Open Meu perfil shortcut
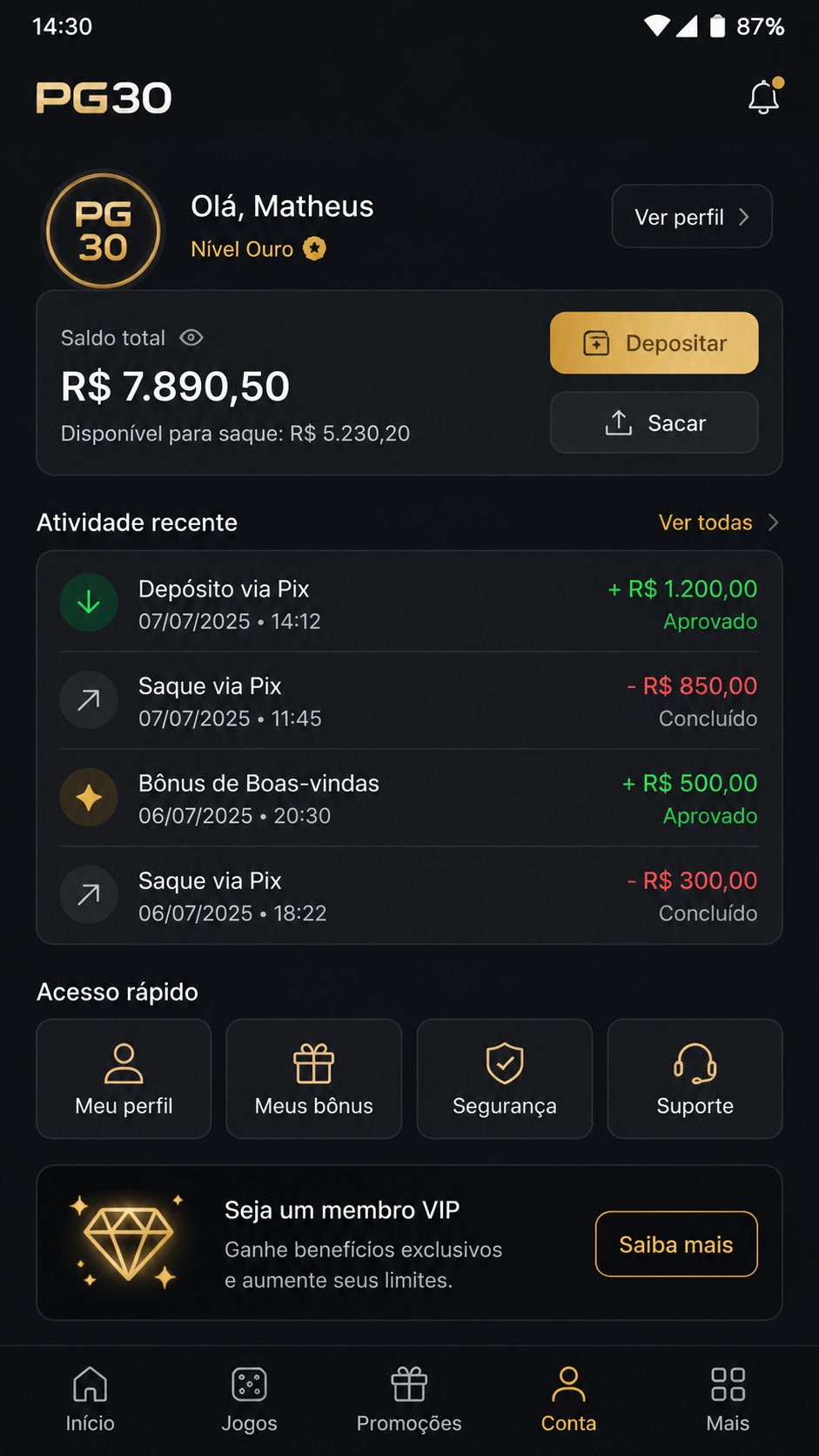Image resolution: width=819 pixels, height=1456 pixels. [124, 1079]
